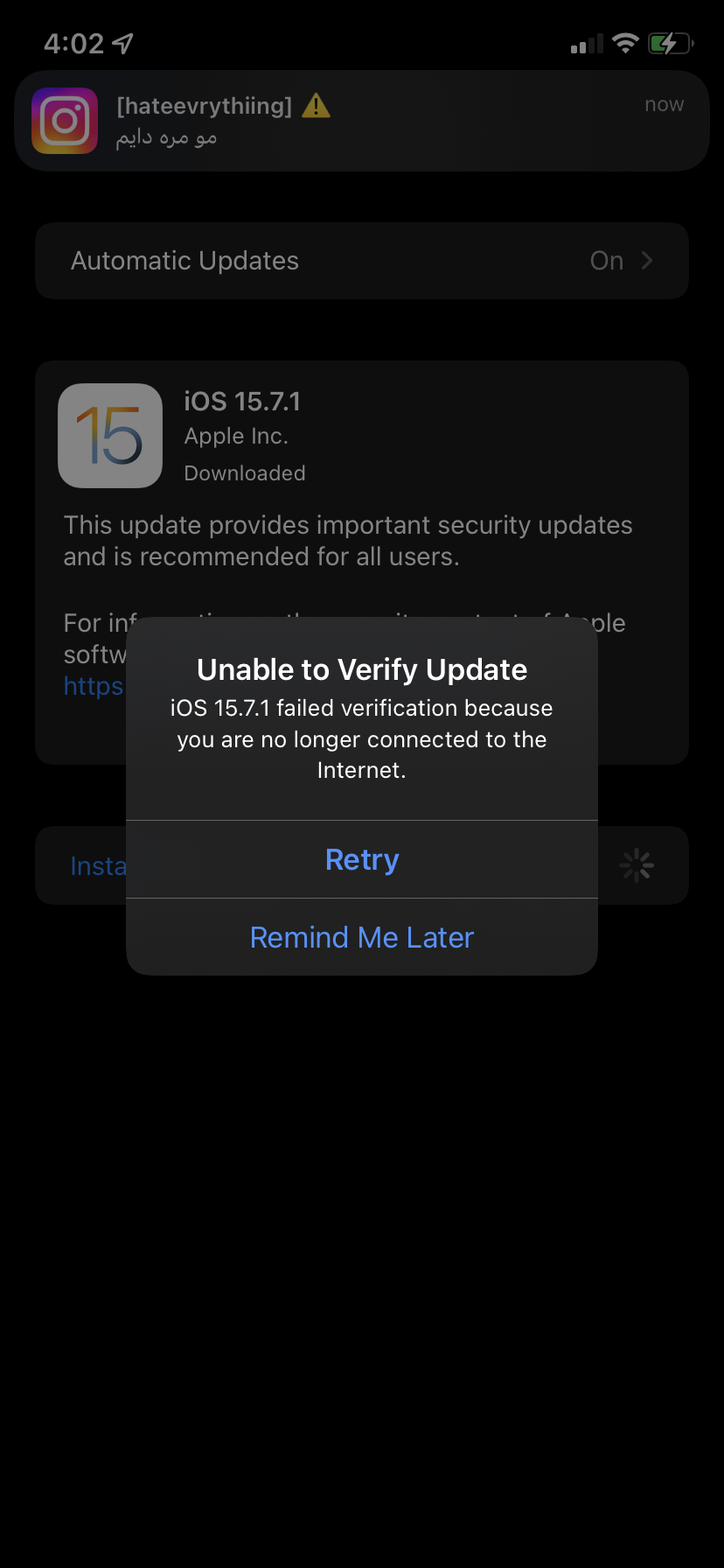Tap Retry in the verification dialog

[361, 859]
